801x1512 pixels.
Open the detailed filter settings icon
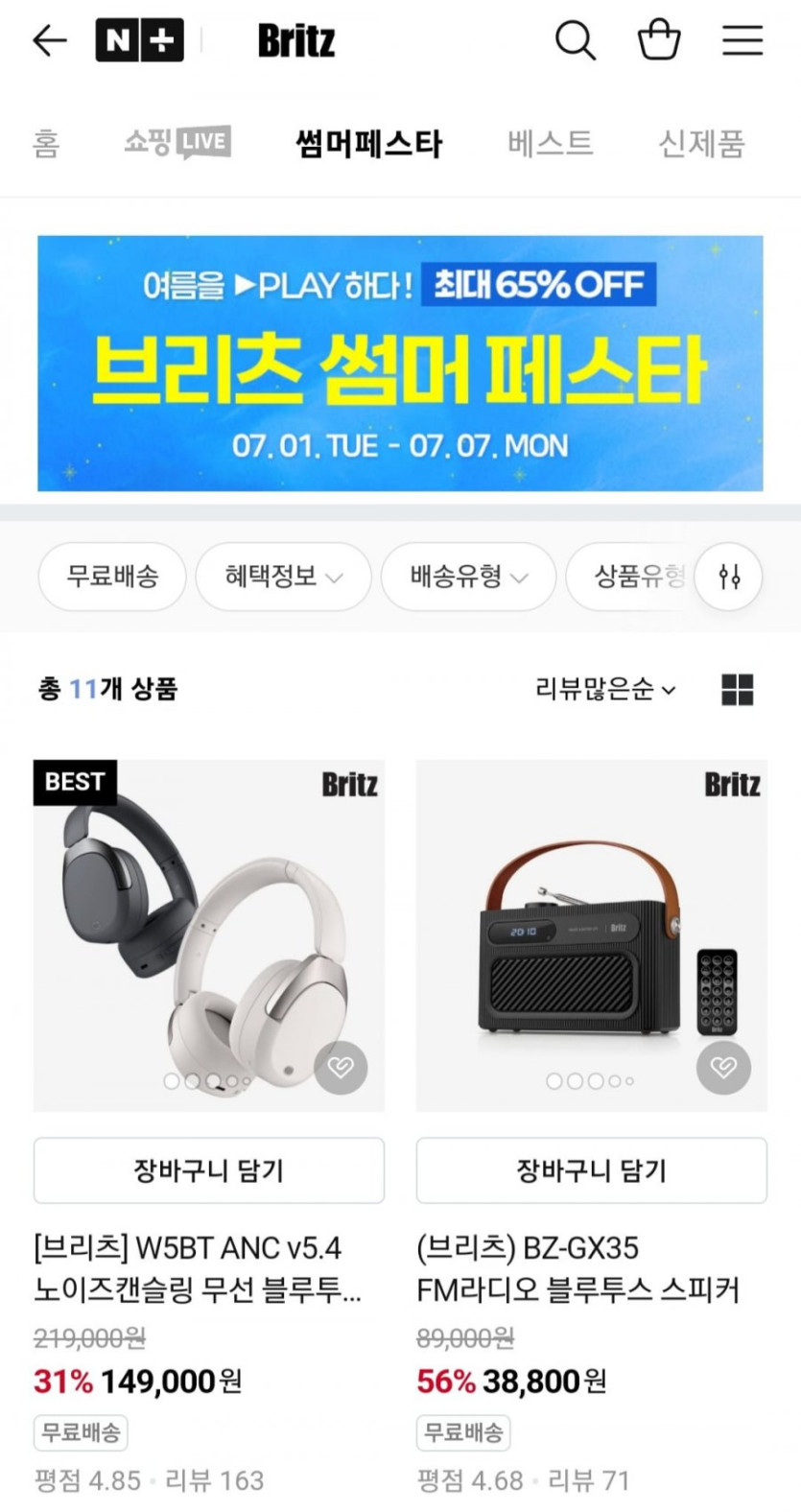pos(729,577)
